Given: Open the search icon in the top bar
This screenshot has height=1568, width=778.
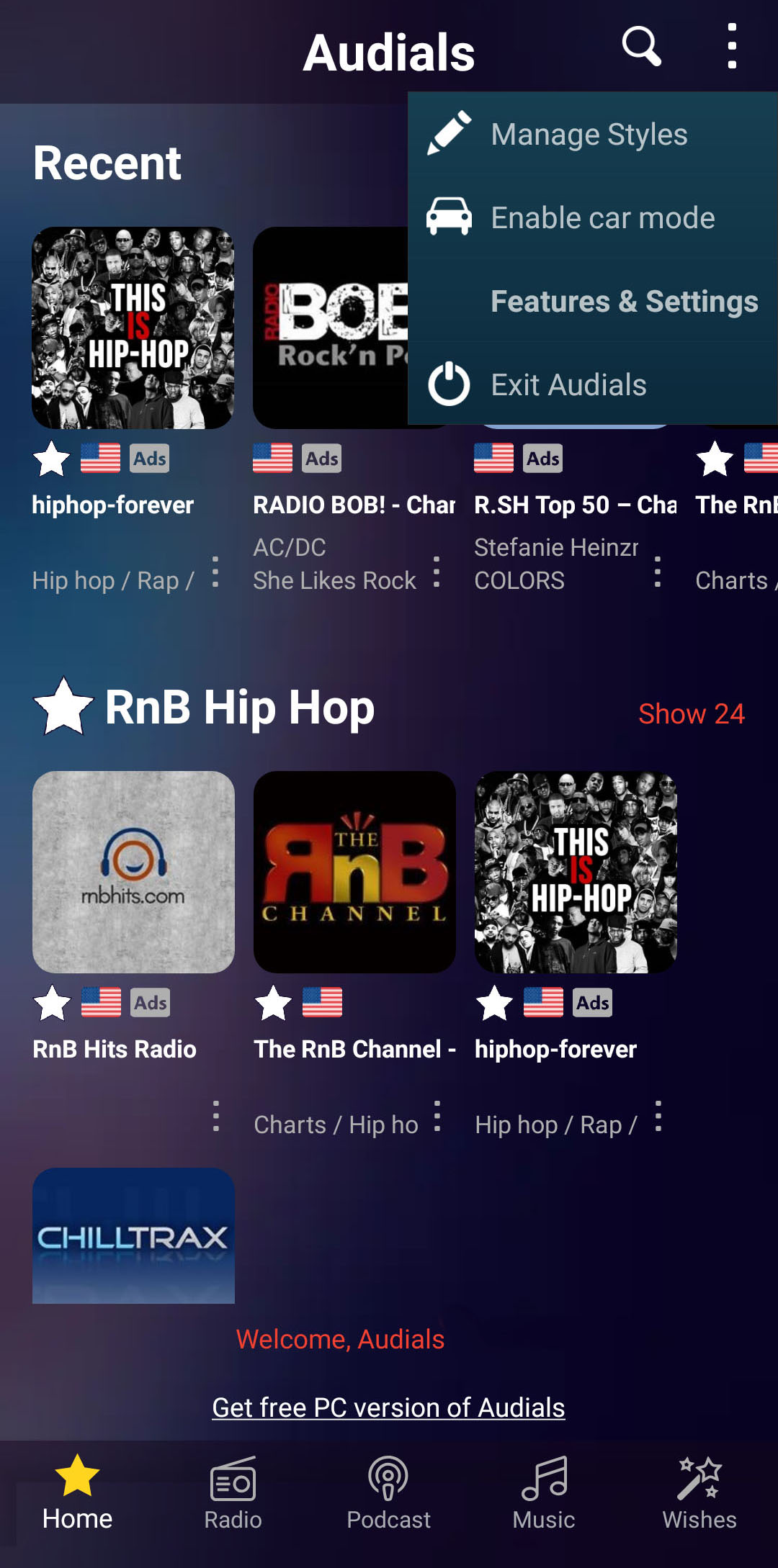Looking at the screenshot, I should [x=641, y=48].
